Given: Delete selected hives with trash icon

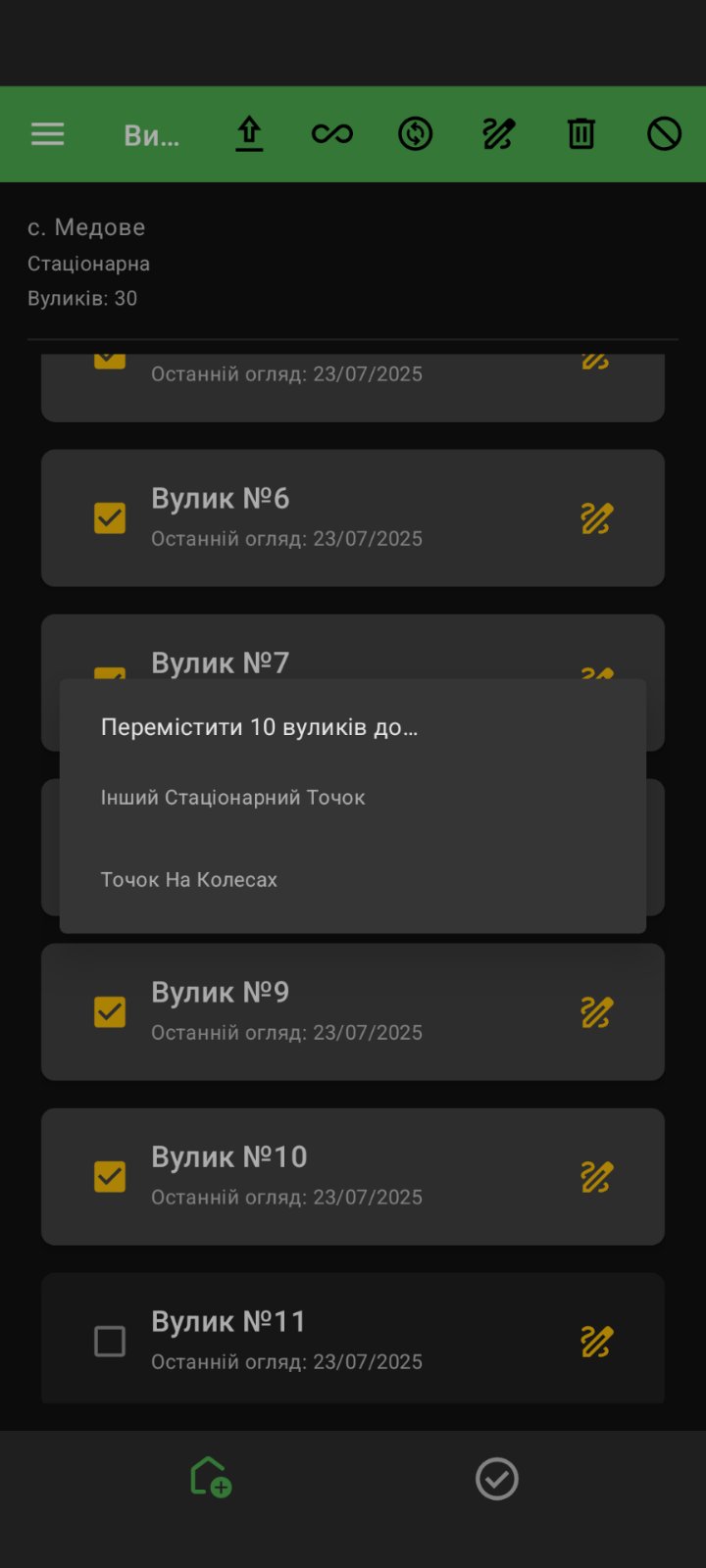Looking at the screenshot, I should point(581,134).
